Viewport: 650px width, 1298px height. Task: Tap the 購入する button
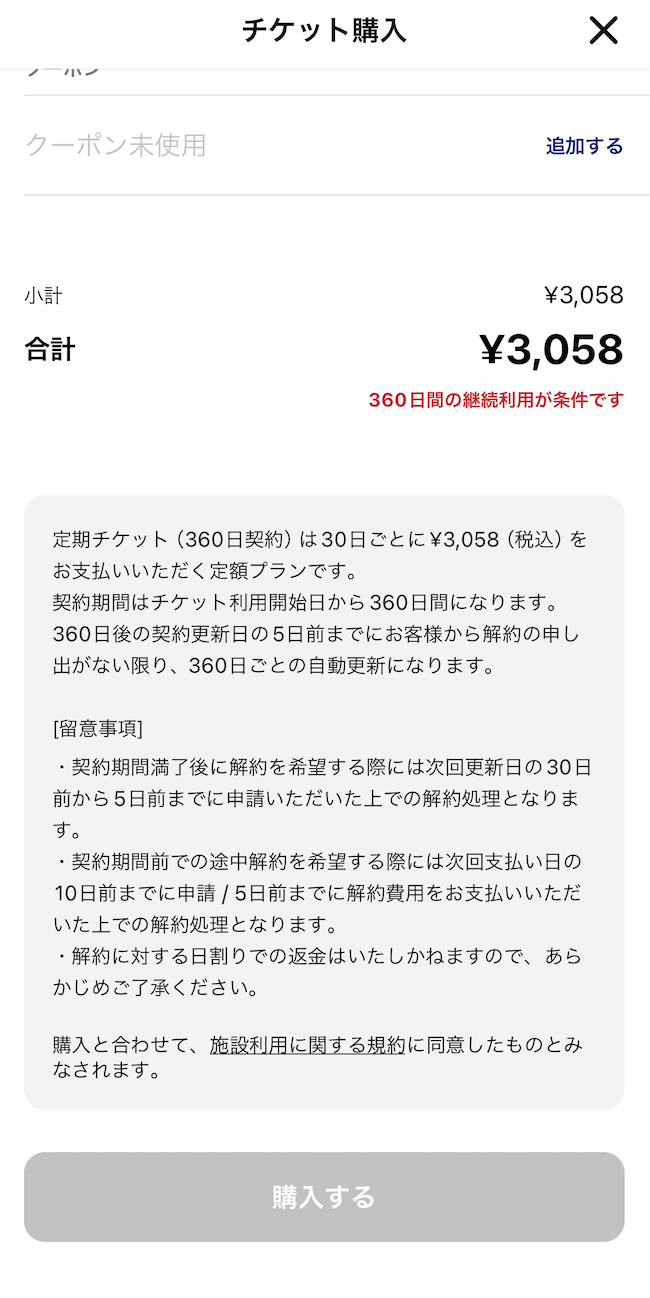point(324,1197)
